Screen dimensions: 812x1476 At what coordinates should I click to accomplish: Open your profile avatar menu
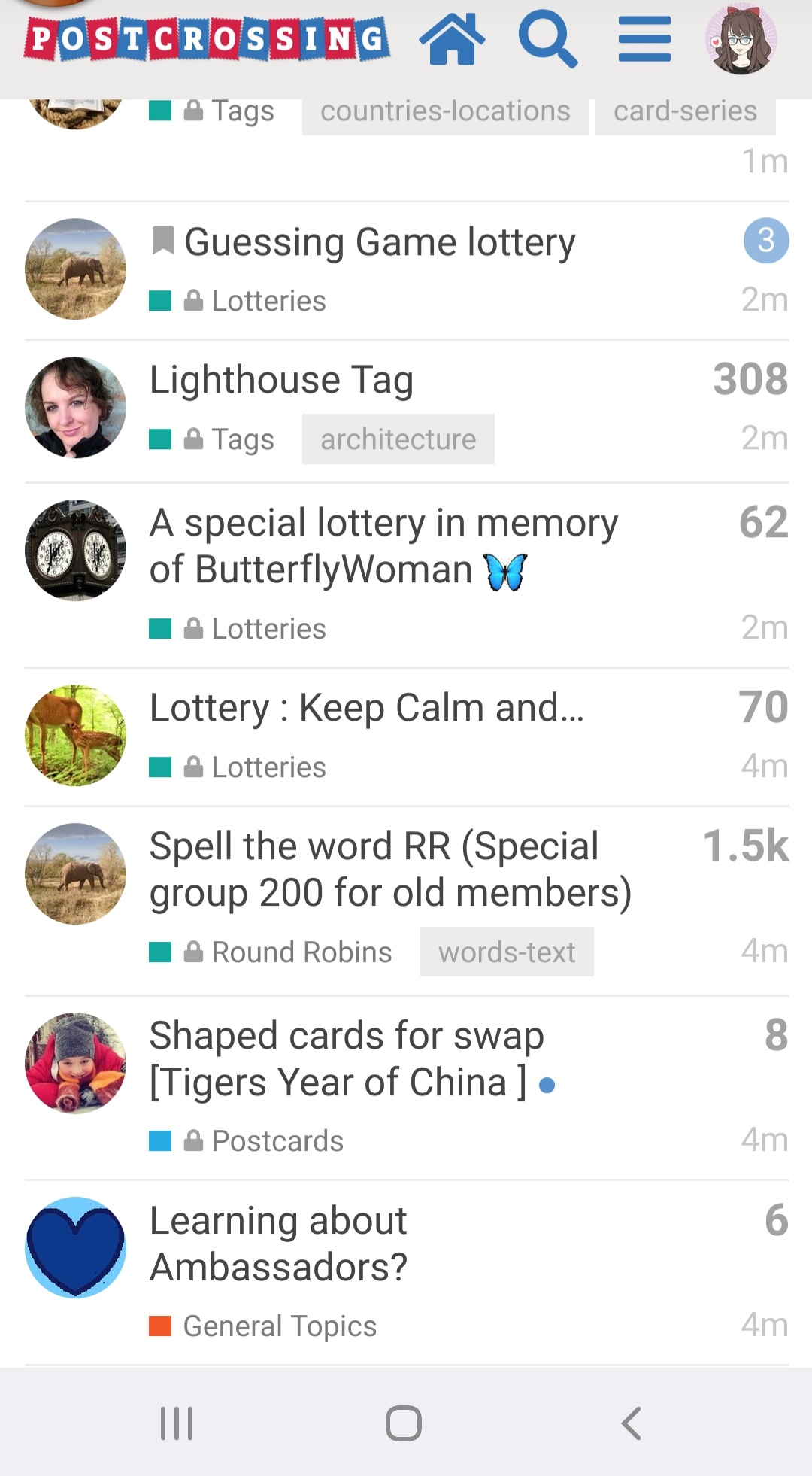741,39
